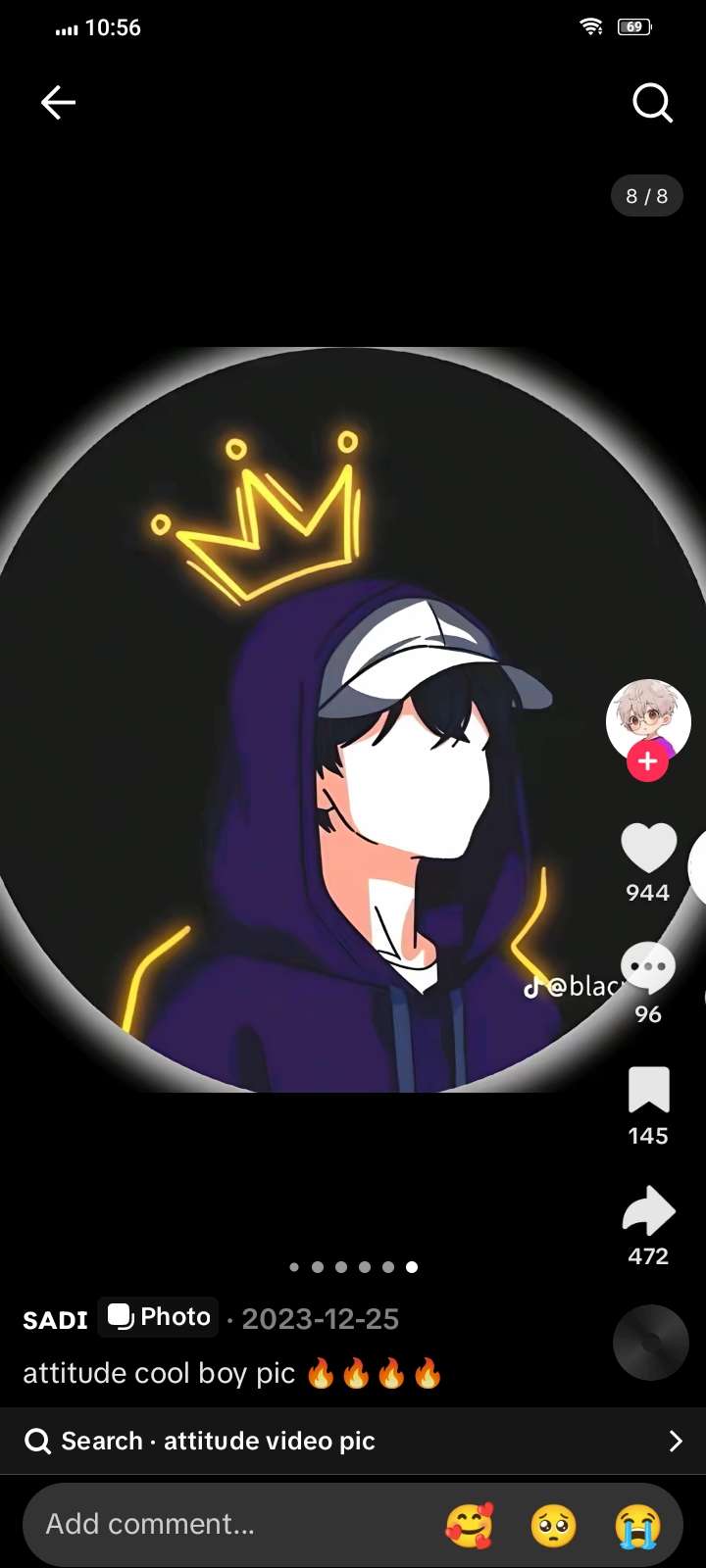Open the spinning sound disc
The height and width of the screenshot is (1568, 706).
pyautogui.click(x=651, y=1343)
